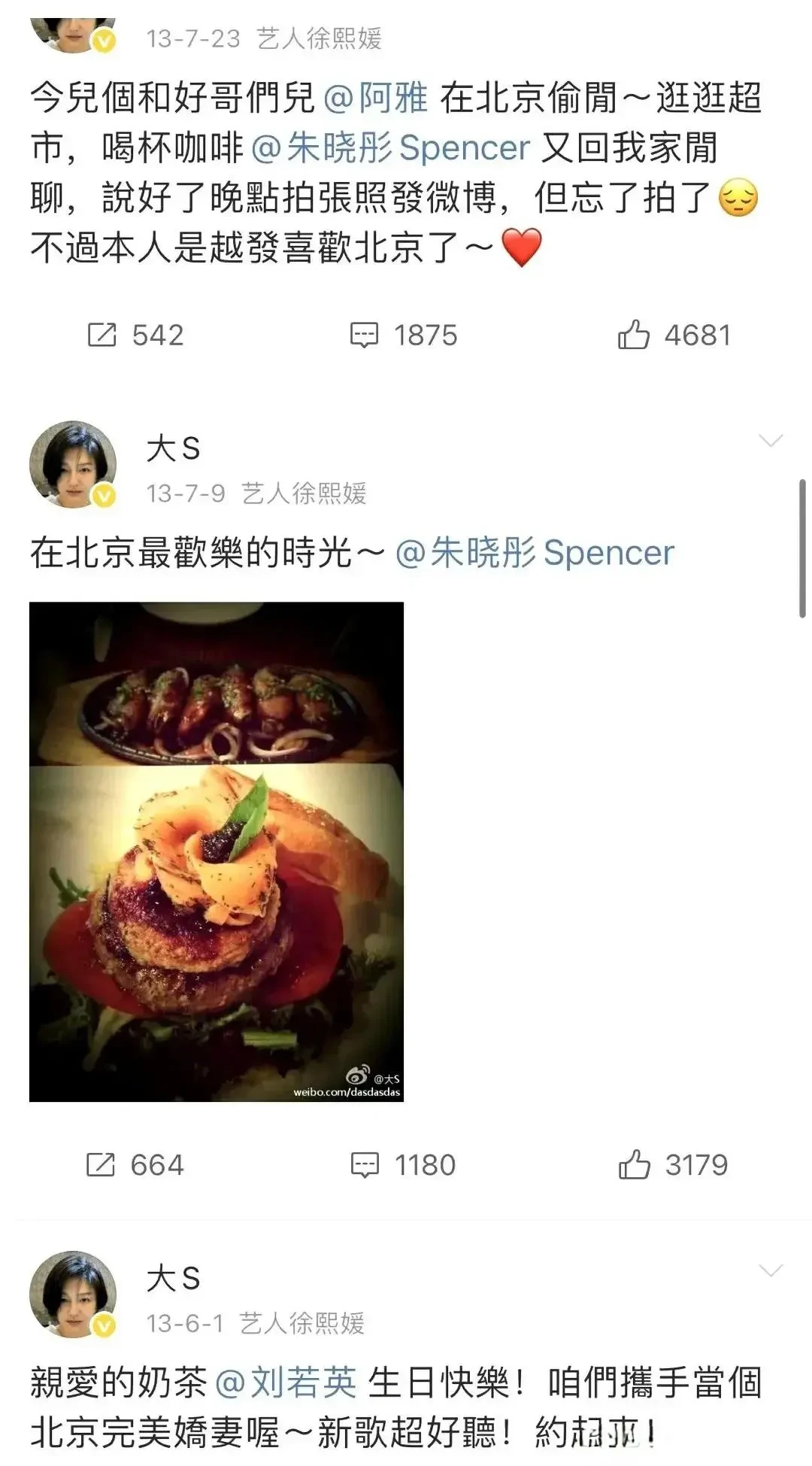Expand the options chevron on the 13-6-1 post
Image resolution: width=812 pixels, height=1466 pixels.
tap(771, 1271)
